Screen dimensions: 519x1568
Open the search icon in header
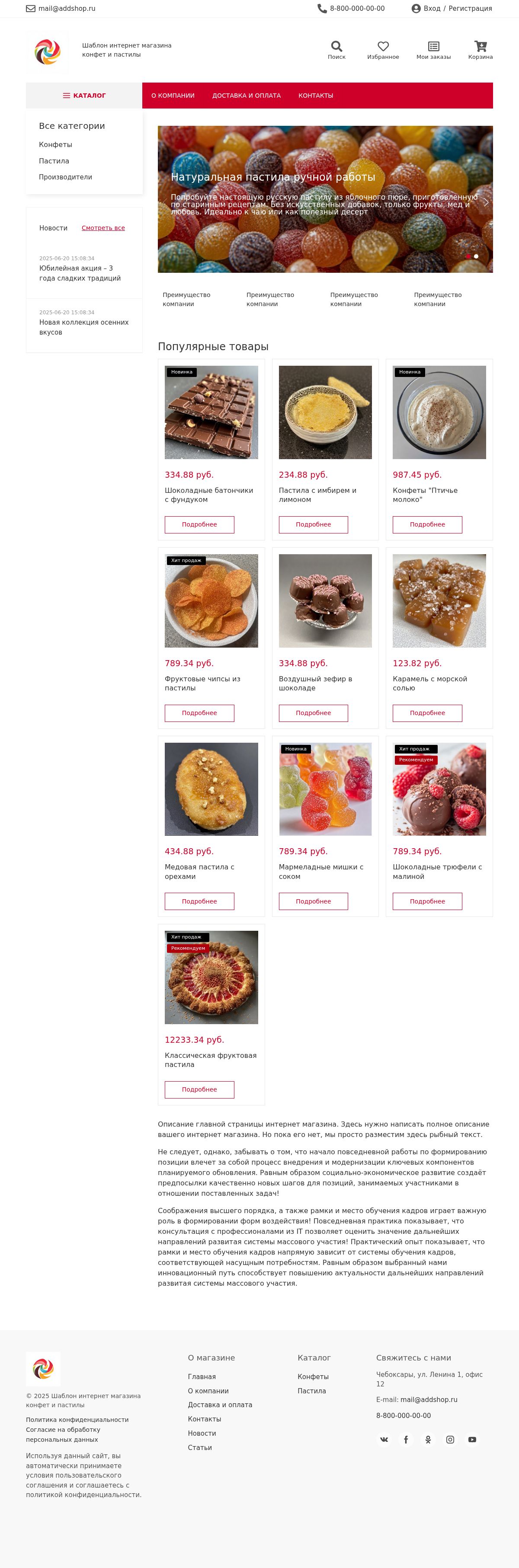(x=336, y=50)
